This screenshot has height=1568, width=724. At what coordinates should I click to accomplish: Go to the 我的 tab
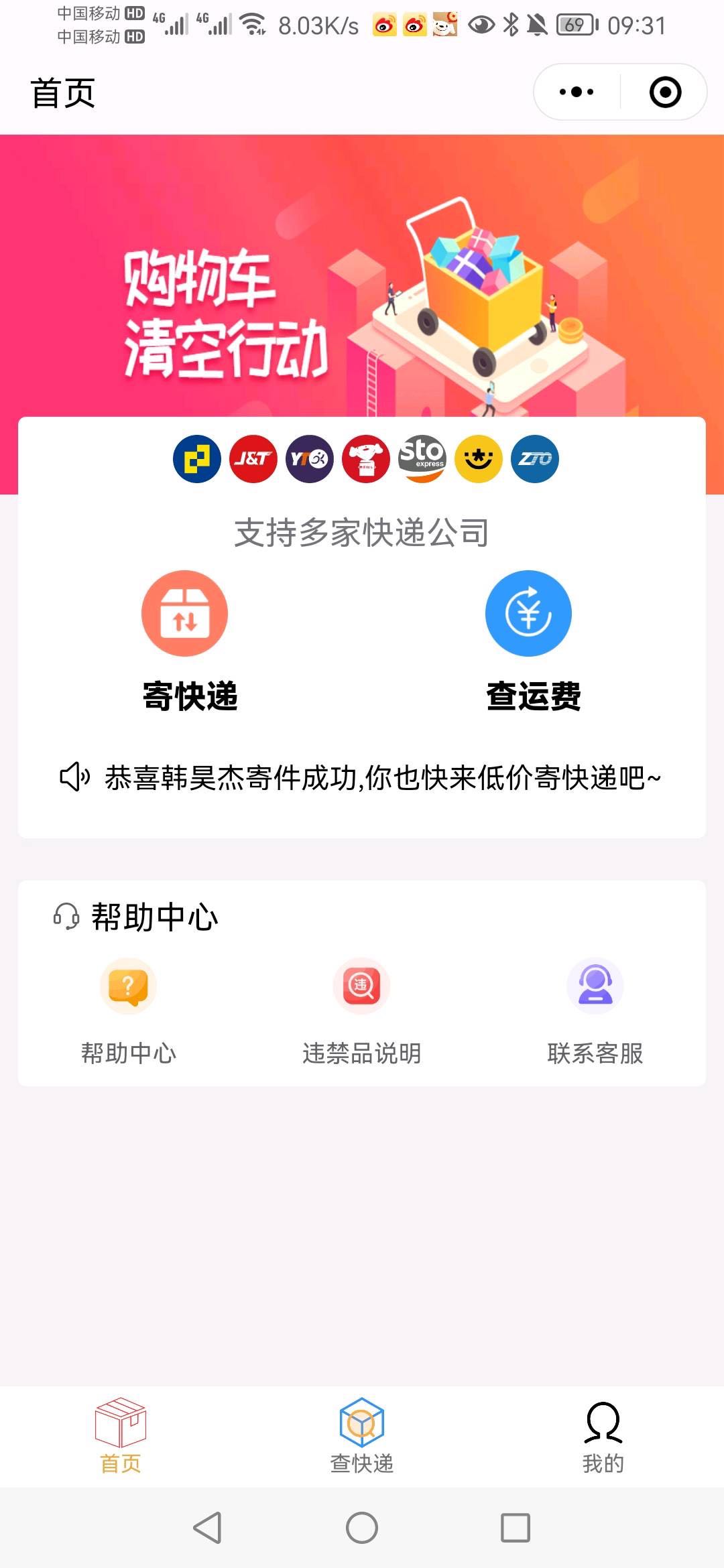pos(603,1435)
